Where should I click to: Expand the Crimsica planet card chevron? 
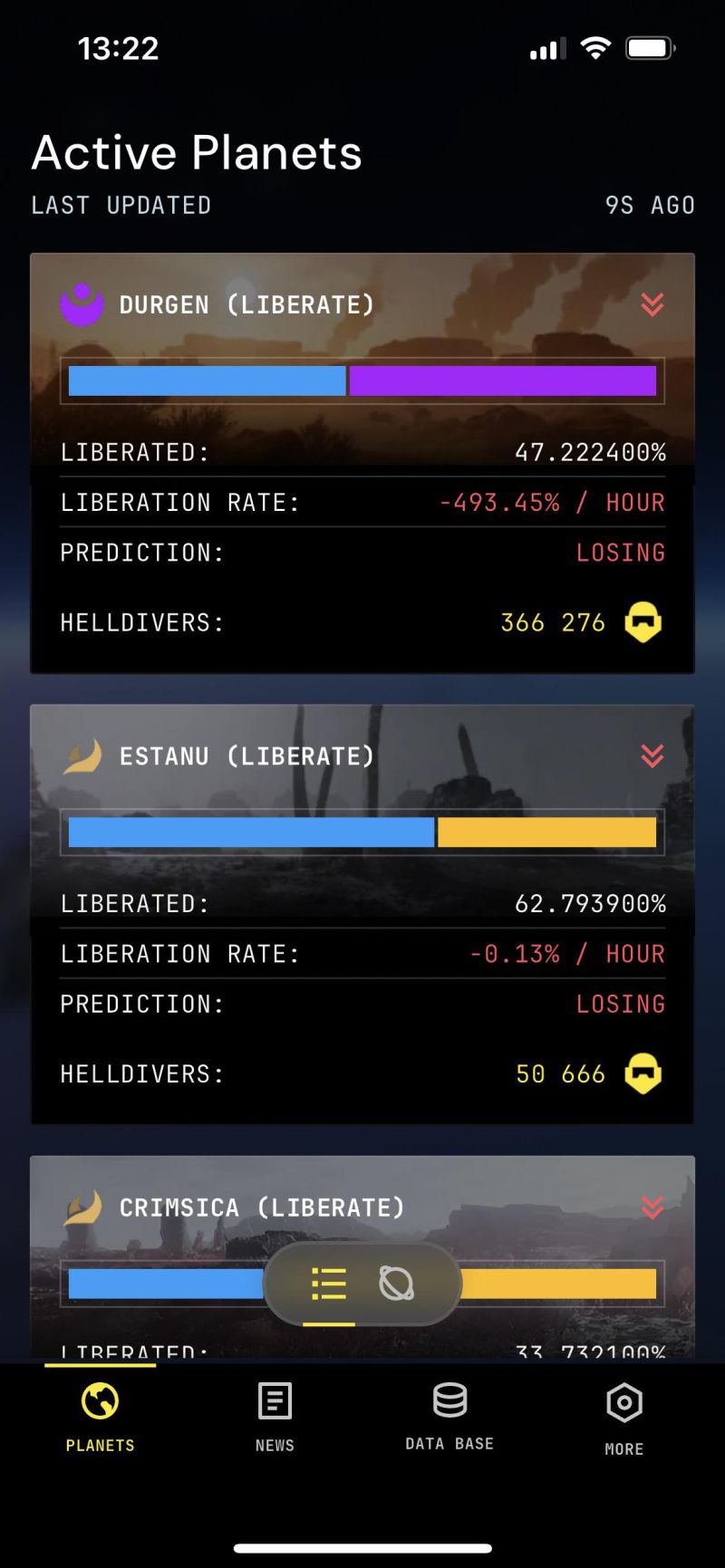pyautogui.click(x=652, y=1207)
